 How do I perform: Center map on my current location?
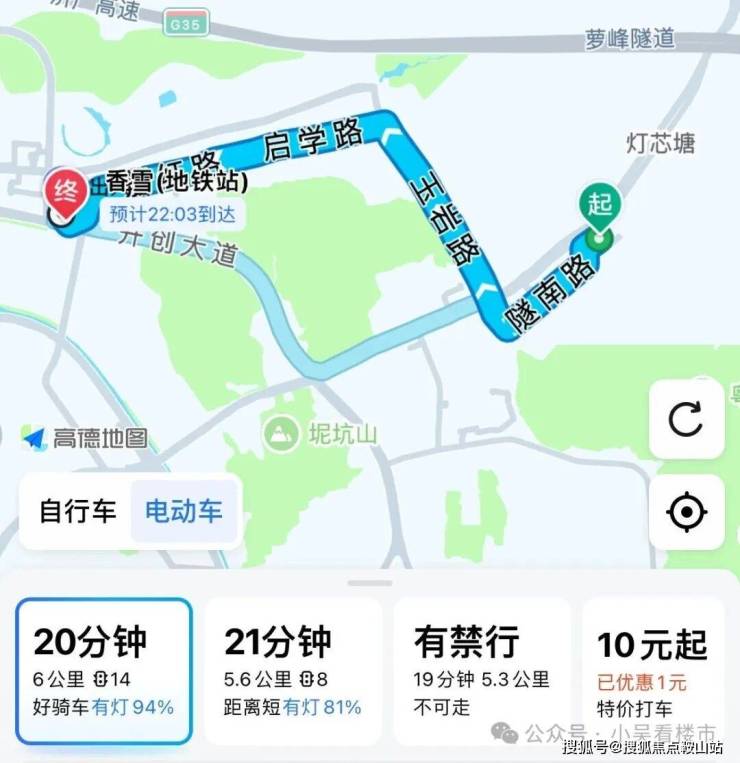pos(686,512)
